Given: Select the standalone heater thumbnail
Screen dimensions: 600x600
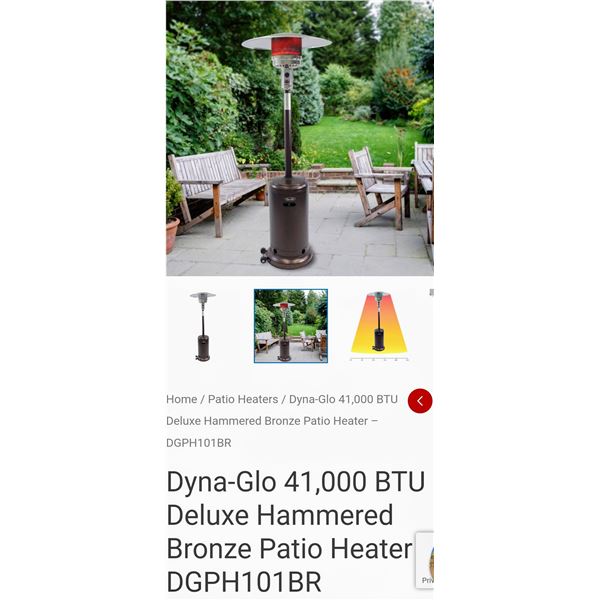Looking at the screenshot, I should pos(204,326).
